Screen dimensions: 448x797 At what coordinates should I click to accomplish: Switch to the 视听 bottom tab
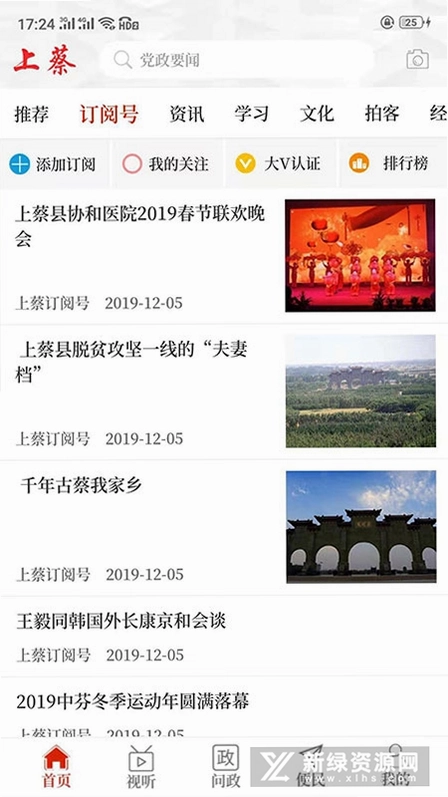pyautogui.click(x=141, y=766)
